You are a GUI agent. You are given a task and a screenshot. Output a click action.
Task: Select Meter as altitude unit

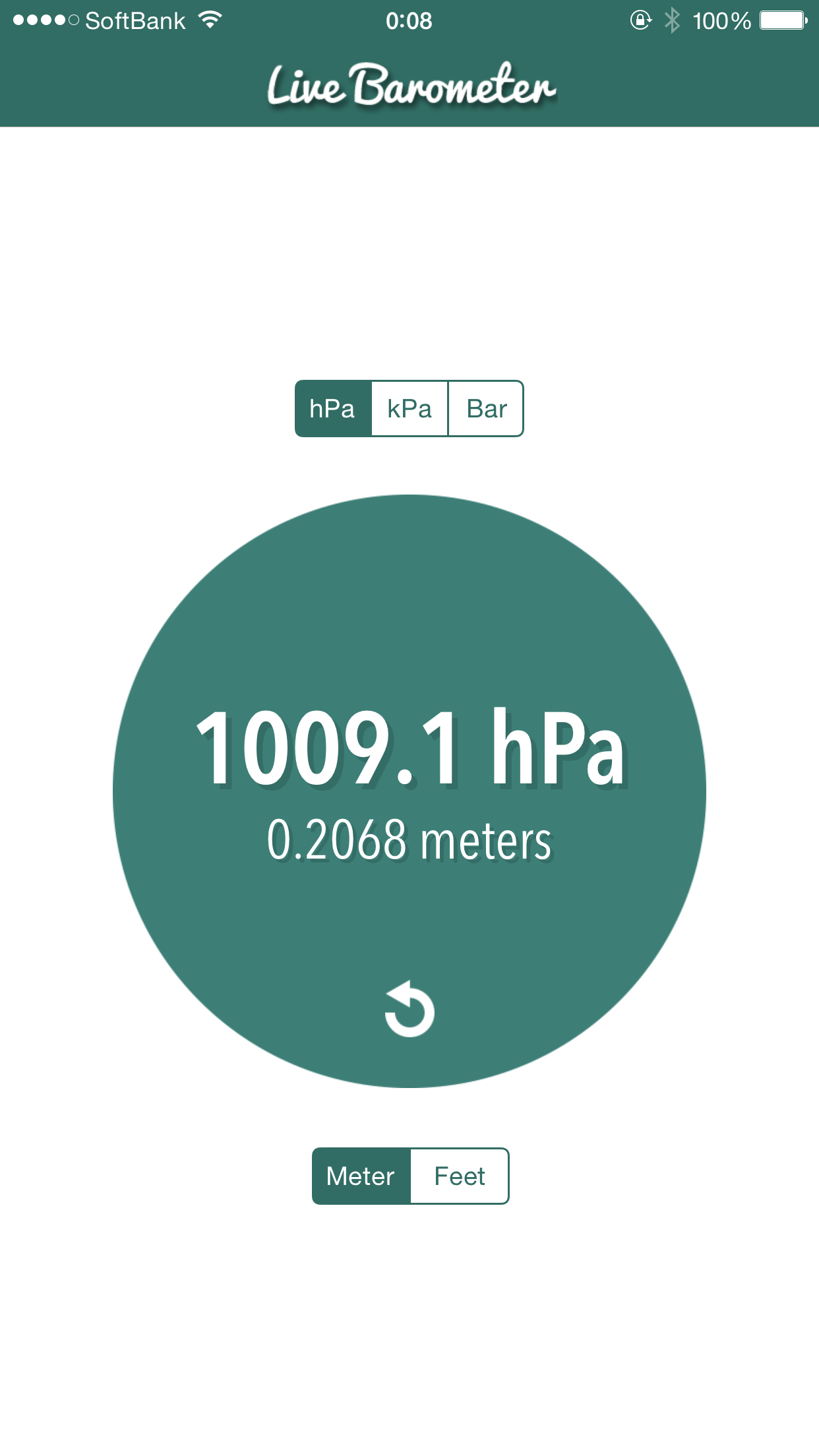[x=361, y=1176]
